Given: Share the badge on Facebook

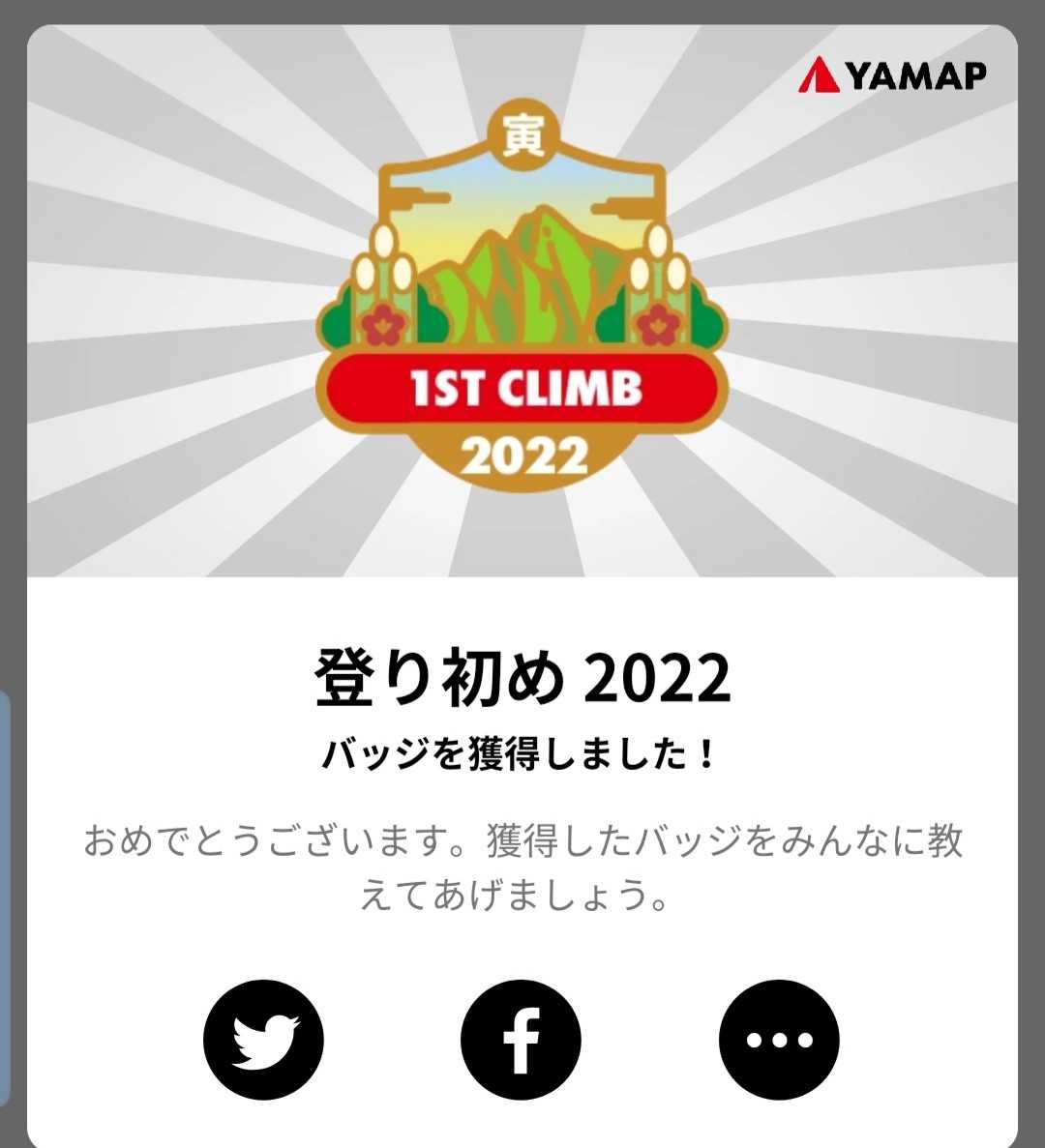Looking at the screenshot, I should click(x=521, y=1040).
